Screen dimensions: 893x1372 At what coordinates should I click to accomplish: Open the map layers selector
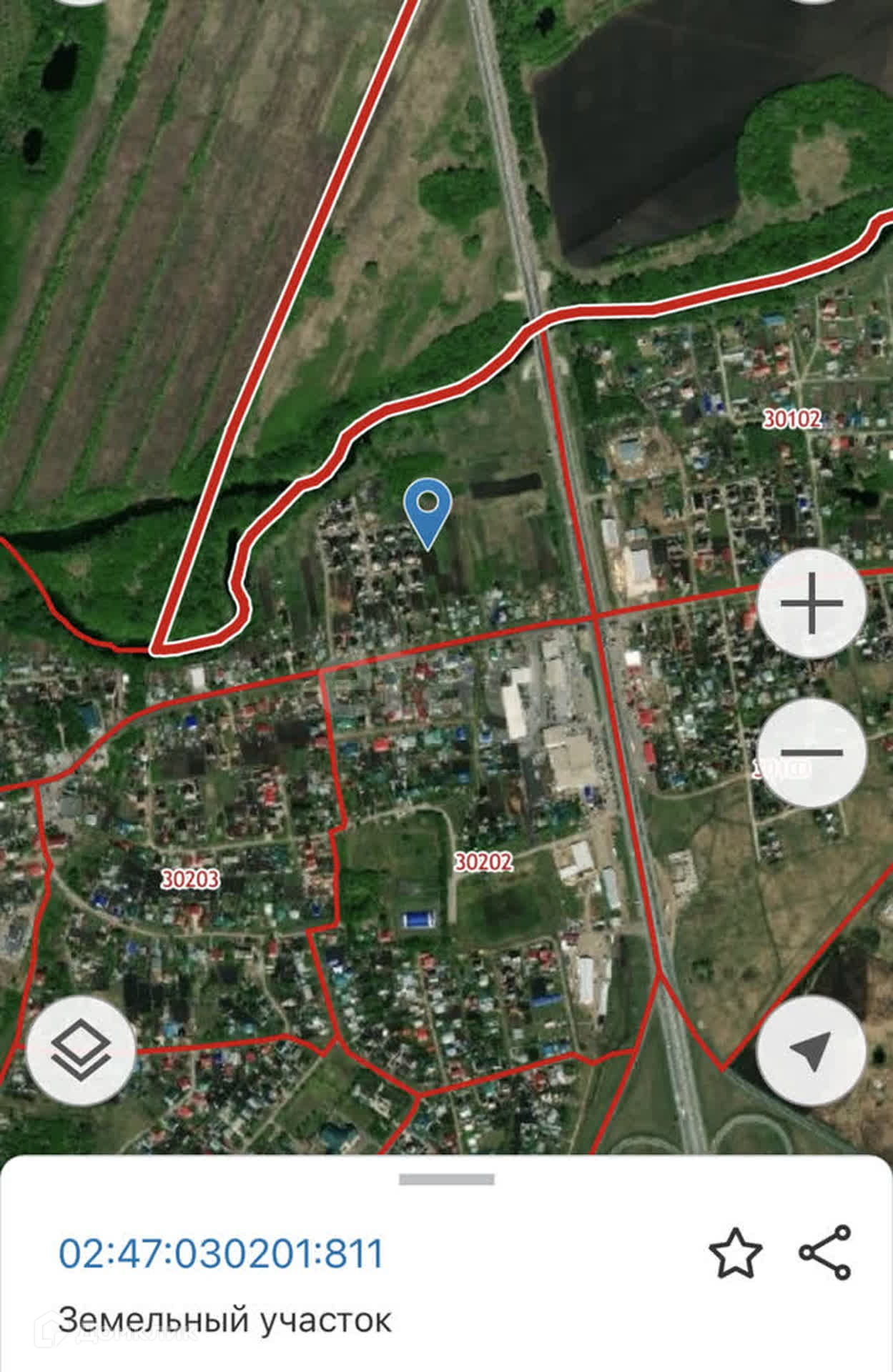tap(81, 1050)
